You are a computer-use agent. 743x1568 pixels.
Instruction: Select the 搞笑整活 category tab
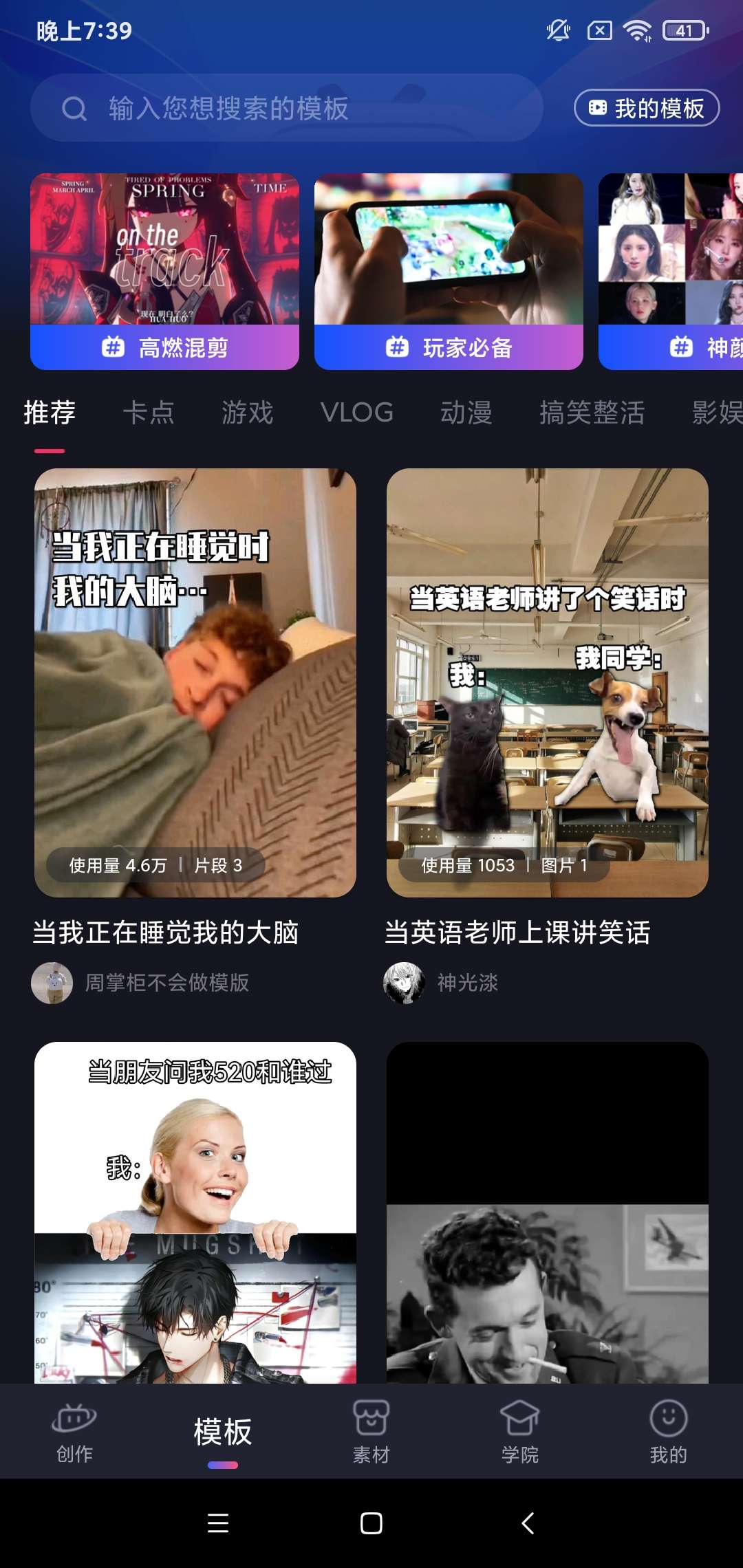592,413
